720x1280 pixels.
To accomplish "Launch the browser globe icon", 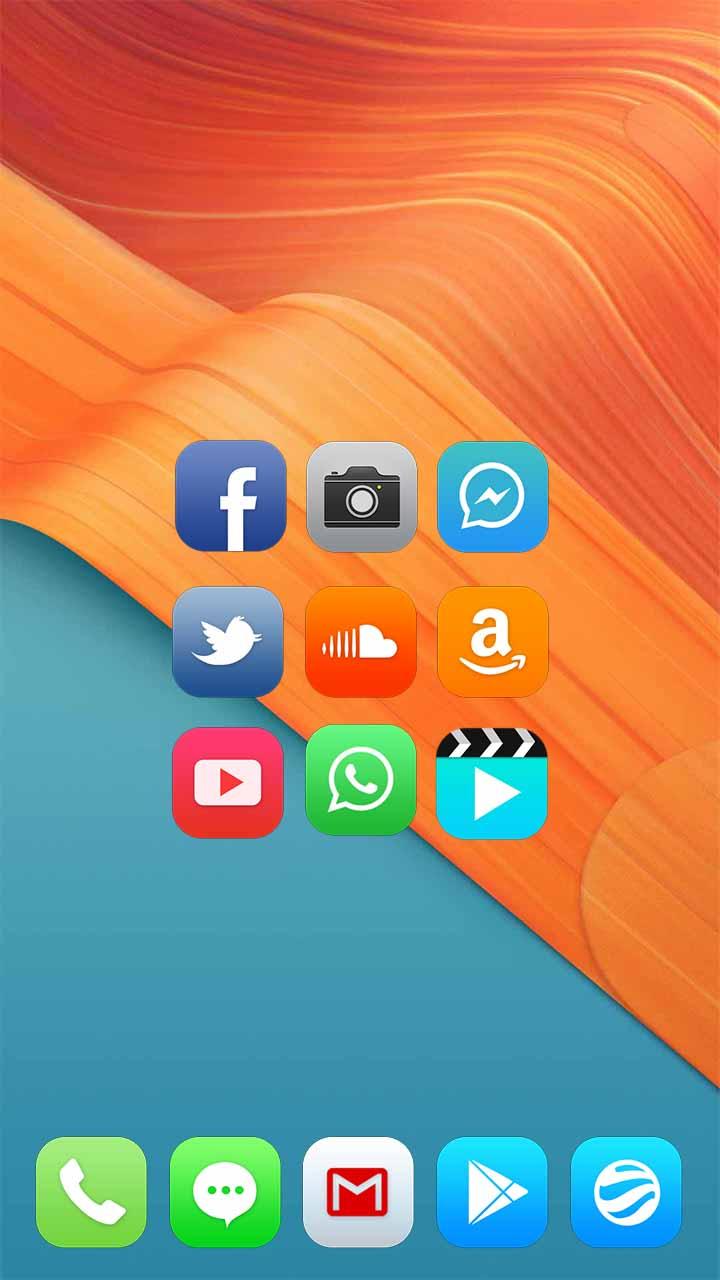I will (x=626, y=1192).
